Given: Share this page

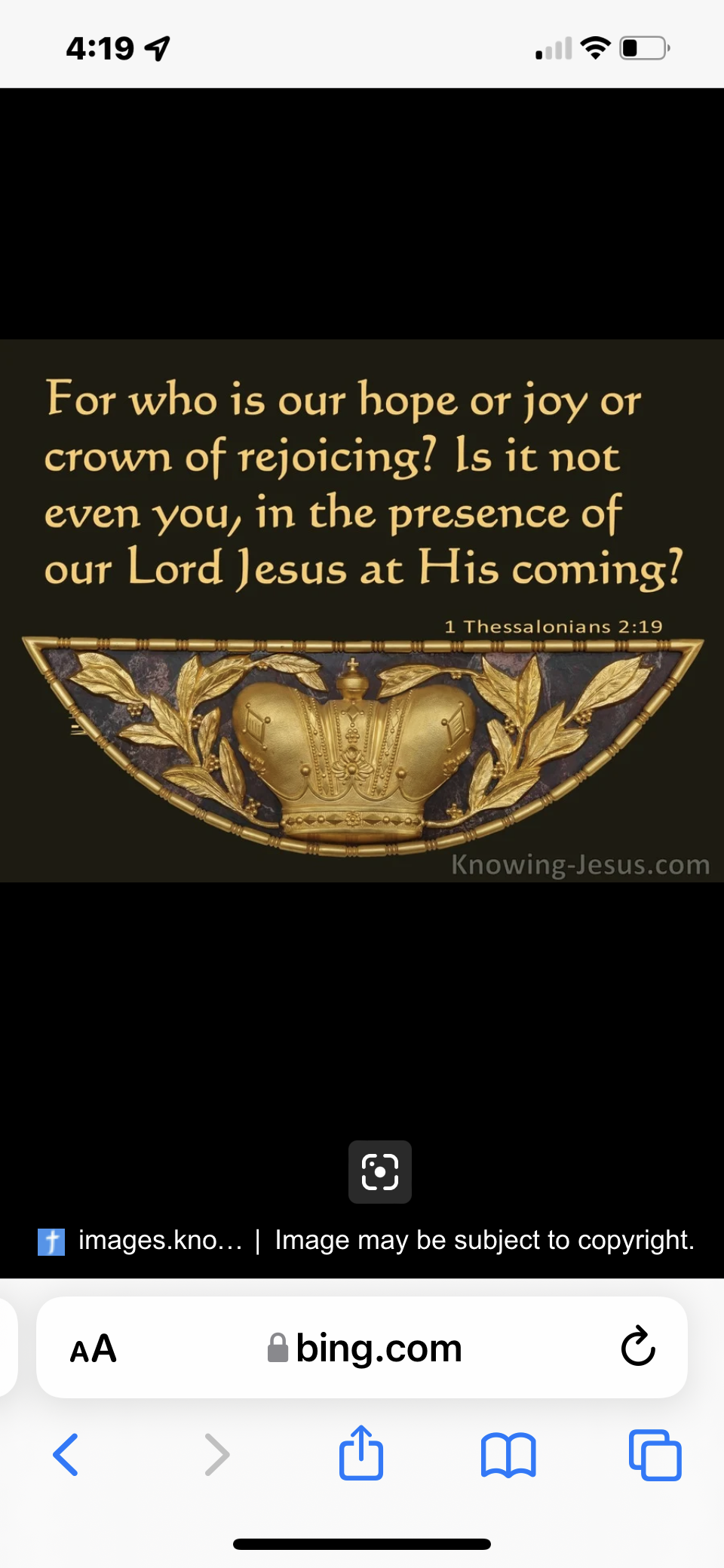Looking at the screenshot, I should (361, 1453).
